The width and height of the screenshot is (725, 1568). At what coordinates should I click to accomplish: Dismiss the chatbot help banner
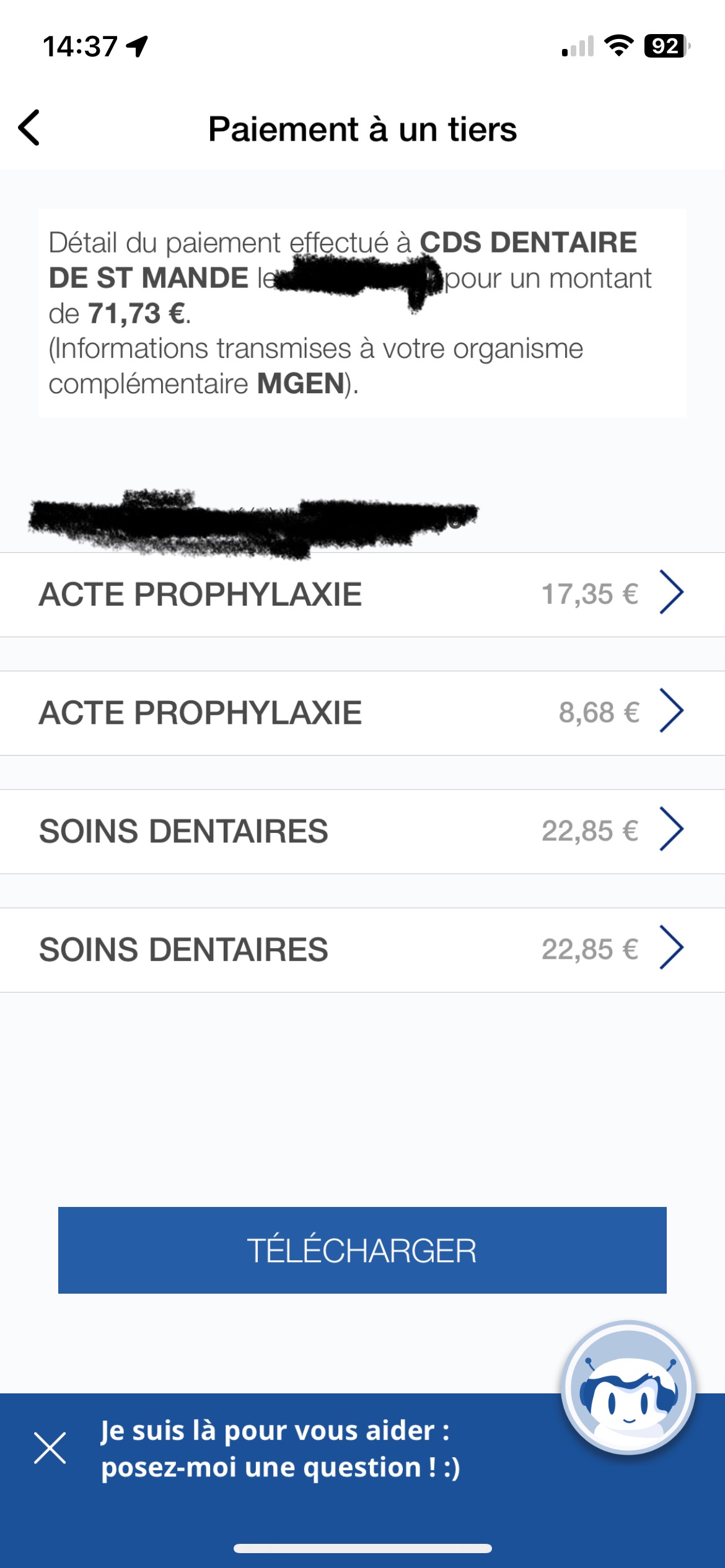click(50, 1448)
